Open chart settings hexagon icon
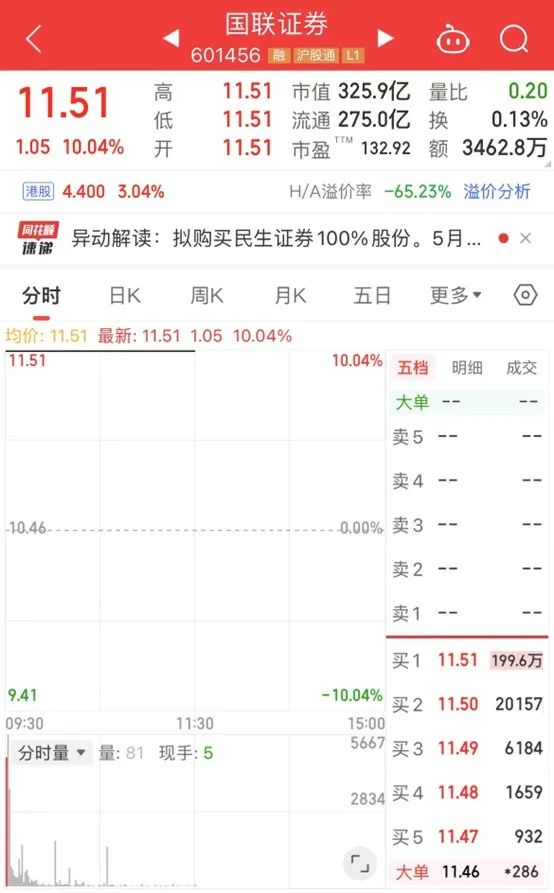554x893 pixels. click(x=525, y=295)
